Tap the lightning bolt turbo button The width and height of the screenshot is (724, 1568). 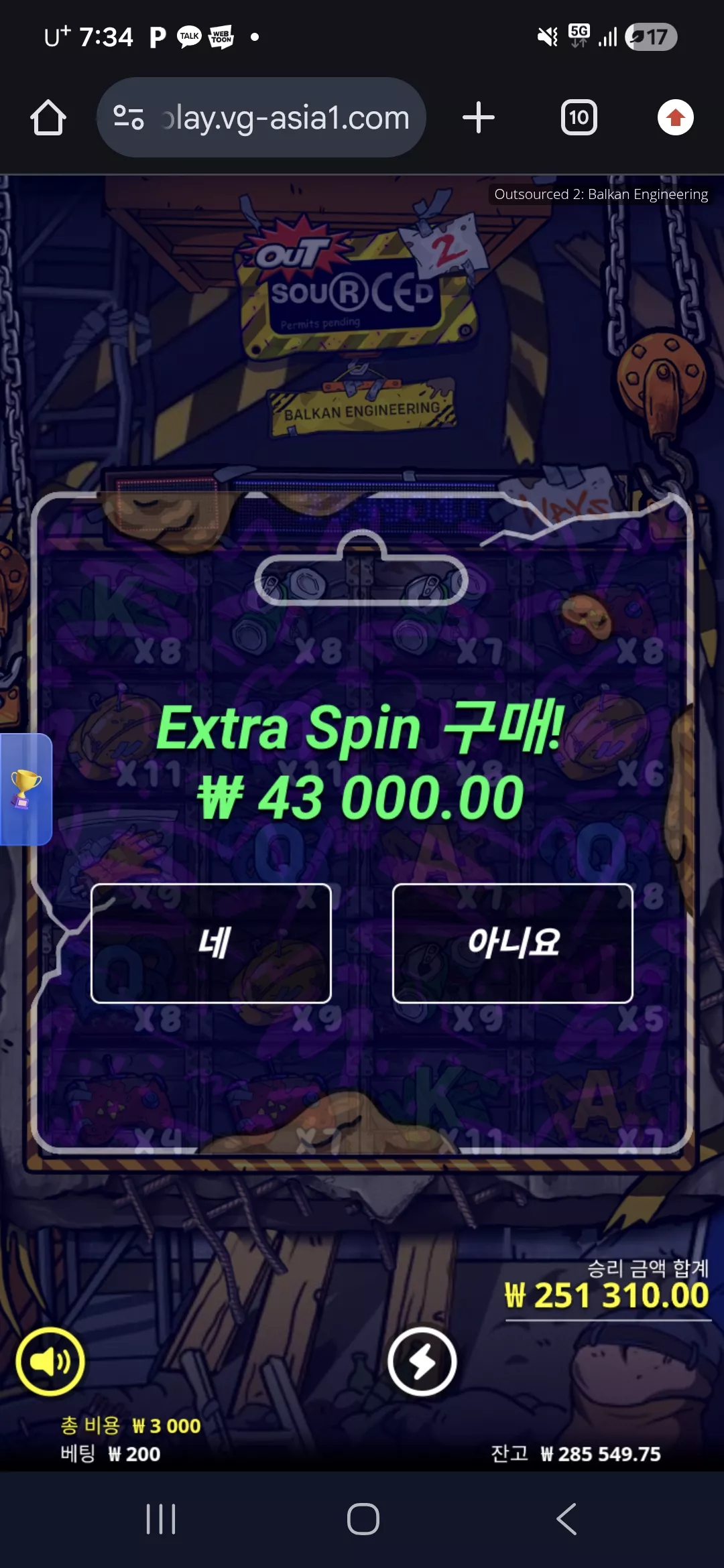[x=422, y=1361]
